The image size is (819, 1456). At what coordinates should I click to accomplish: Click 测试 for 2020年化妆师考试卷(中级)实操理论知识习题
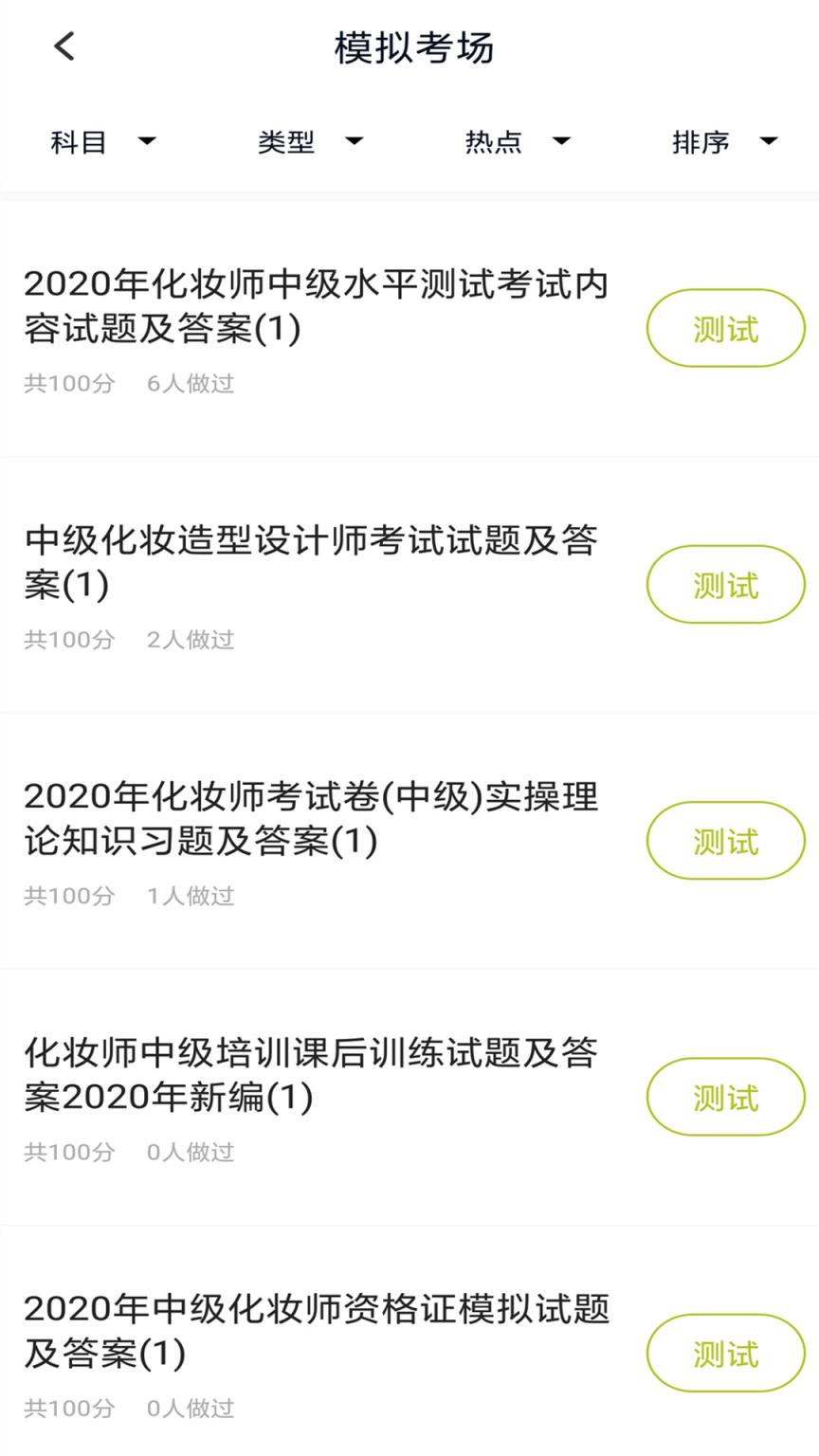point(725,841)
